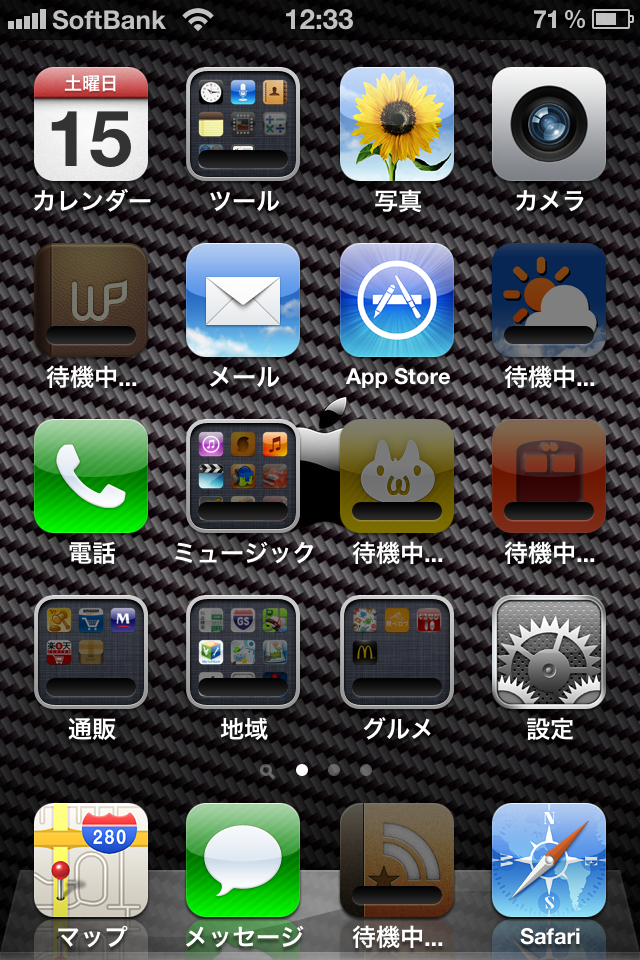Open the メッセージ messages app
The image size is (640, 960).
[x=243, y=860]
